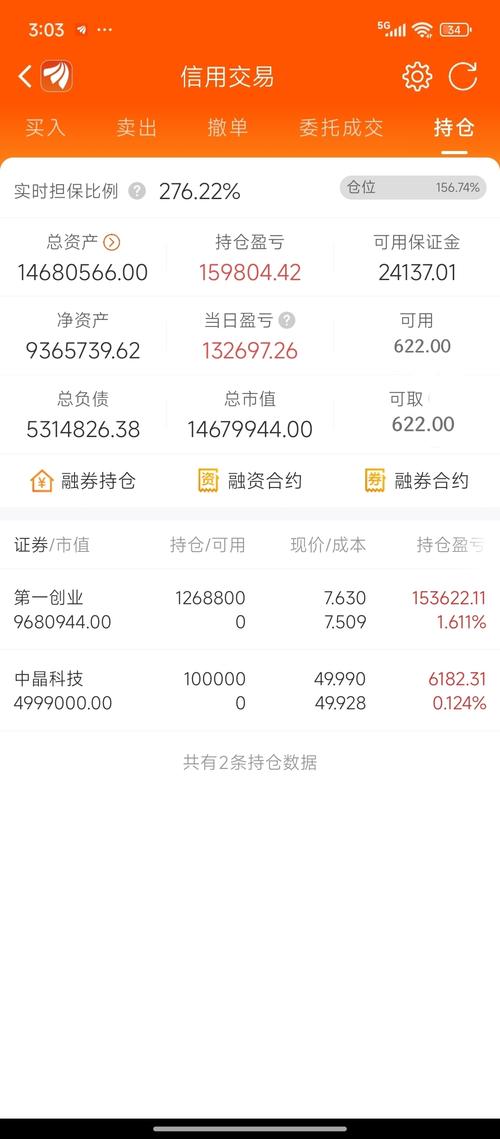Open 融券持仓

coord(83,481)
